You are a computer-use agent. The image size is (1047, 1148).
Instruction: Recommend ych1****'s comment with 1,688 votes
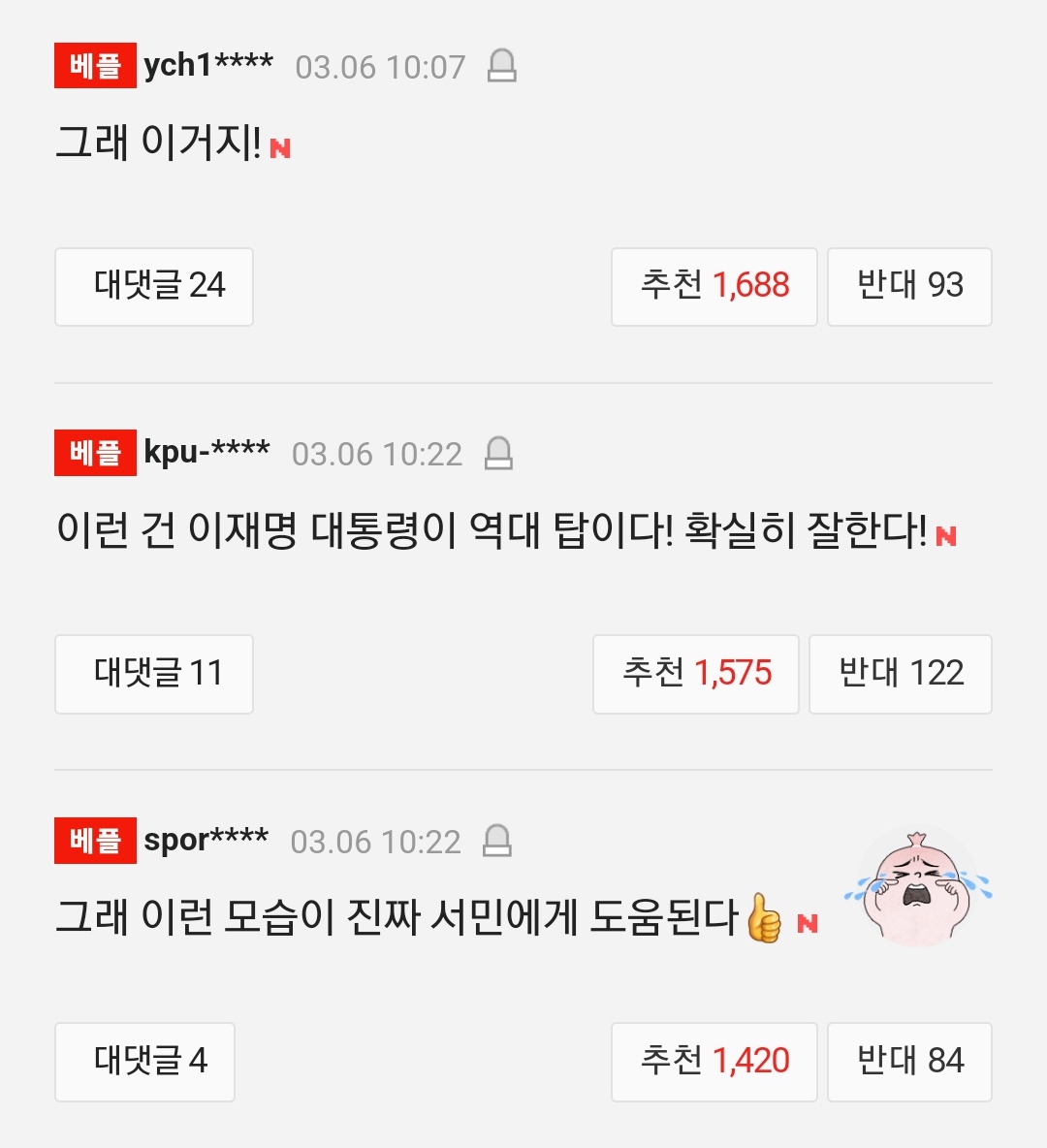coord(714,286)
